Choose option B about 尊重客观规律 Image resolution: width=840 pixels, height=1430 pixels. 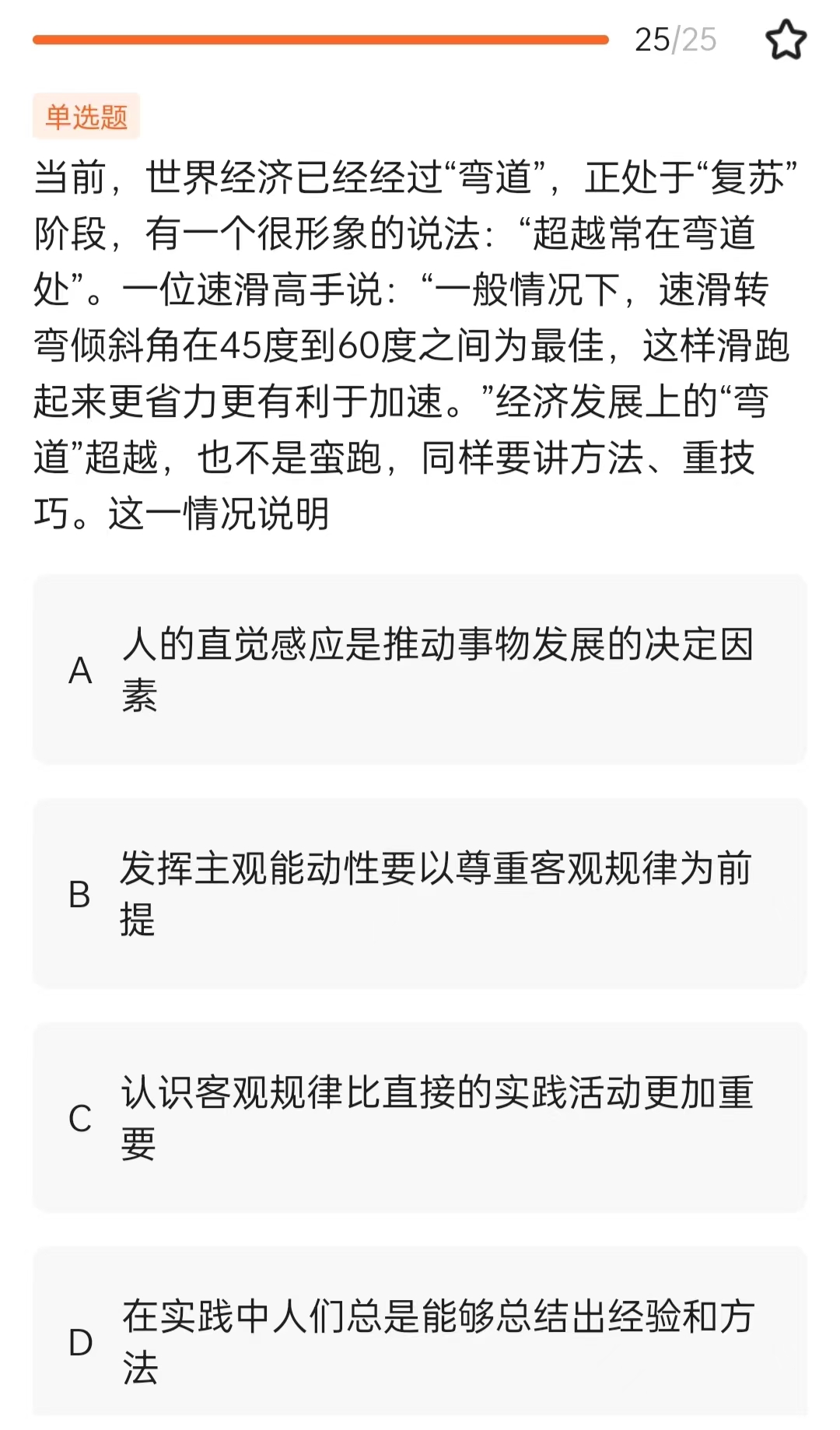(420, 893)
